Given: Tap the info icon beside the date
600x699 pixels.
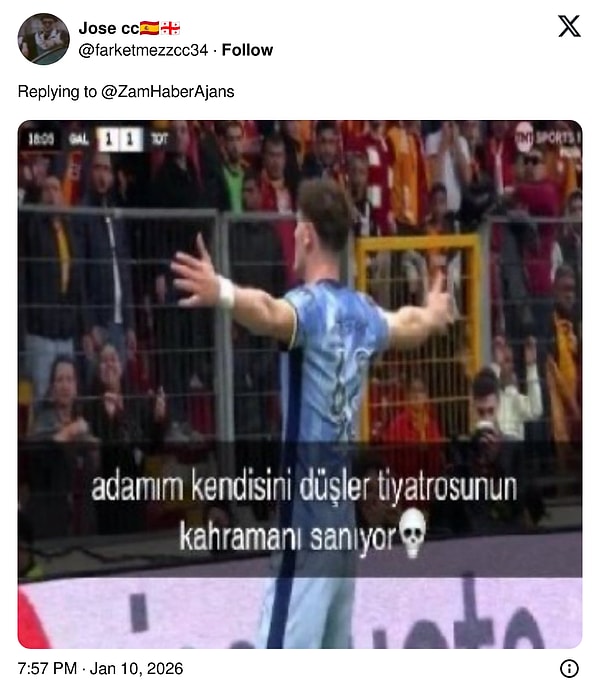Looking at the screenshot, I should (x=569, y=669).
